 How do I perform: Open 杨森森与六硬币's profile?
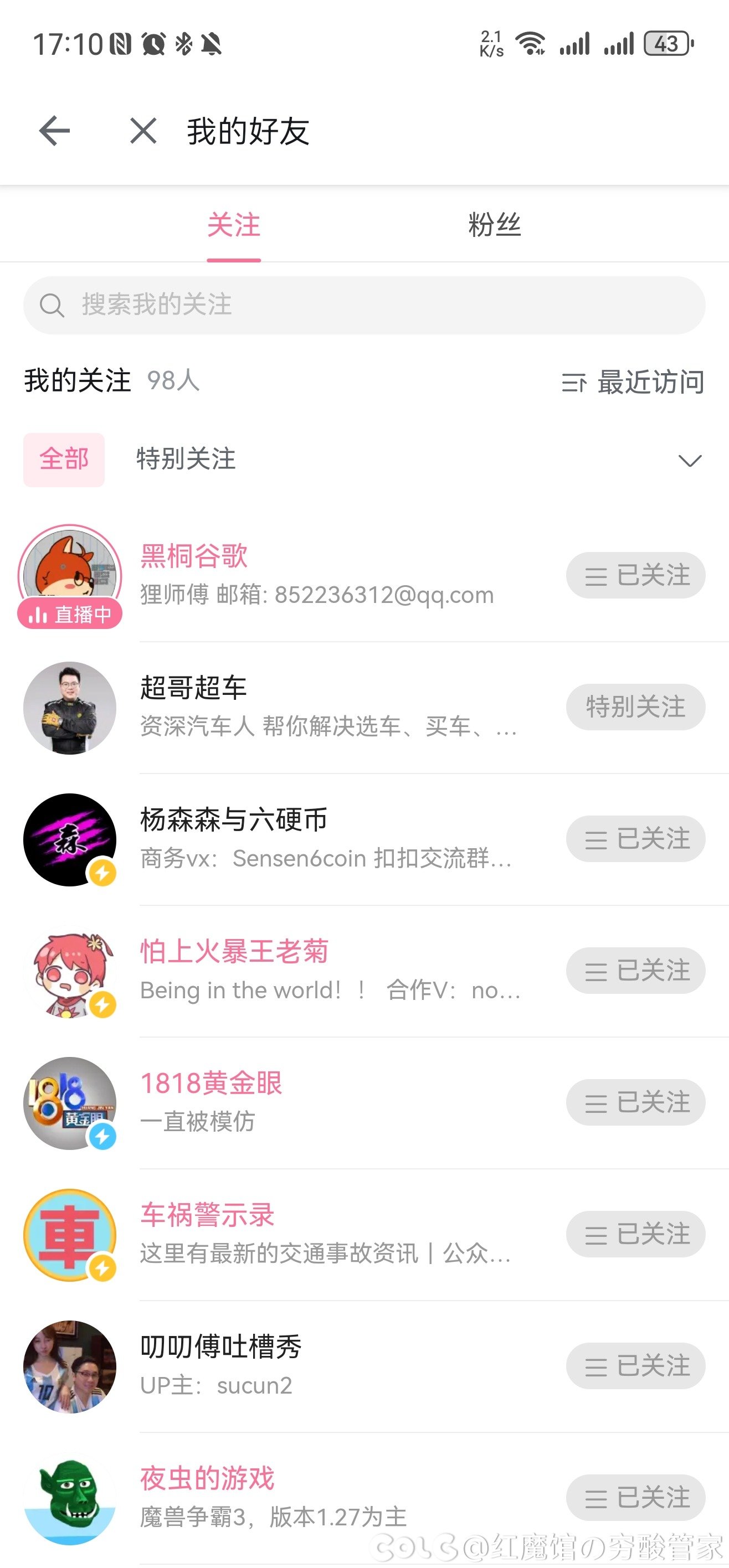233,820
